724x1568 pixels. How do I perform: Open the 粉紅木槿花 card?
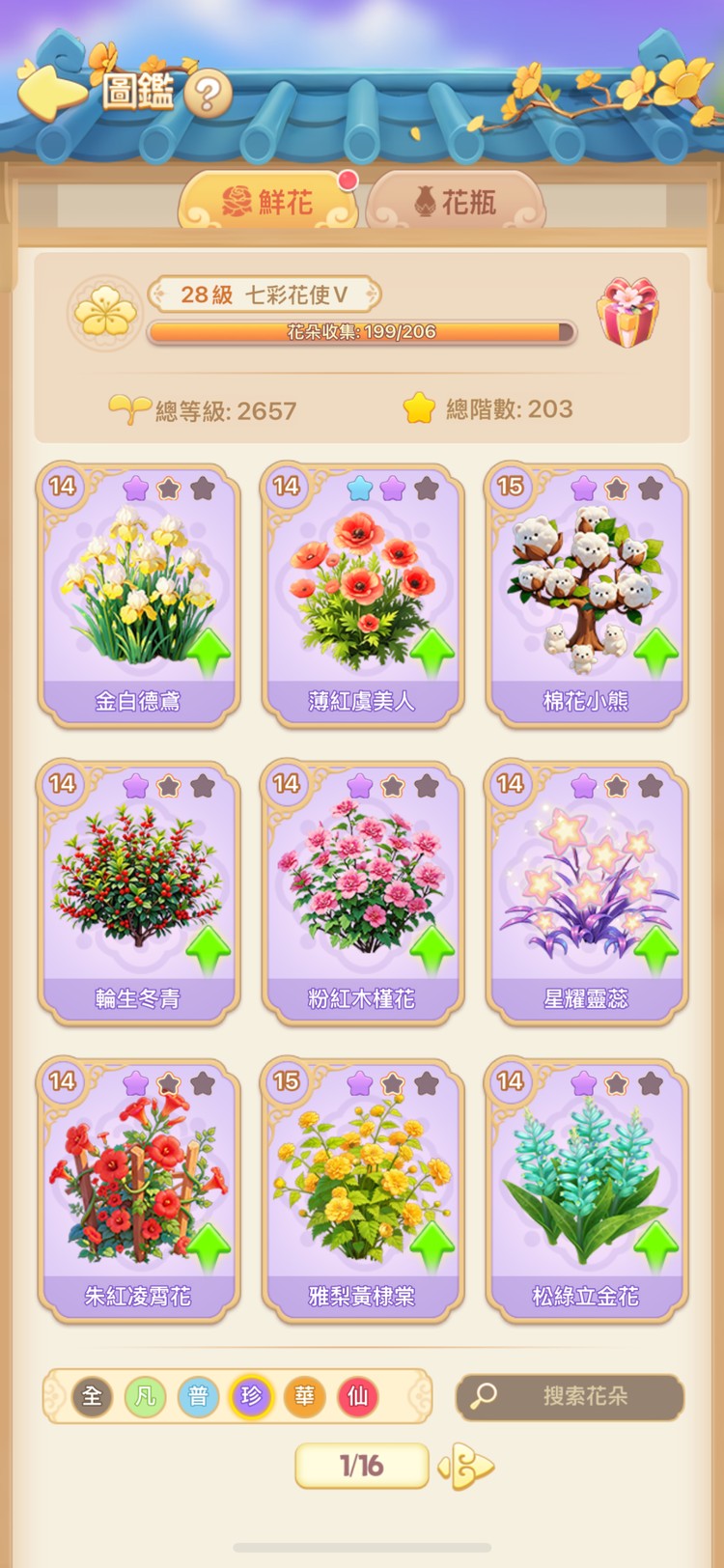pyautogui.click(x=362, y=891)
